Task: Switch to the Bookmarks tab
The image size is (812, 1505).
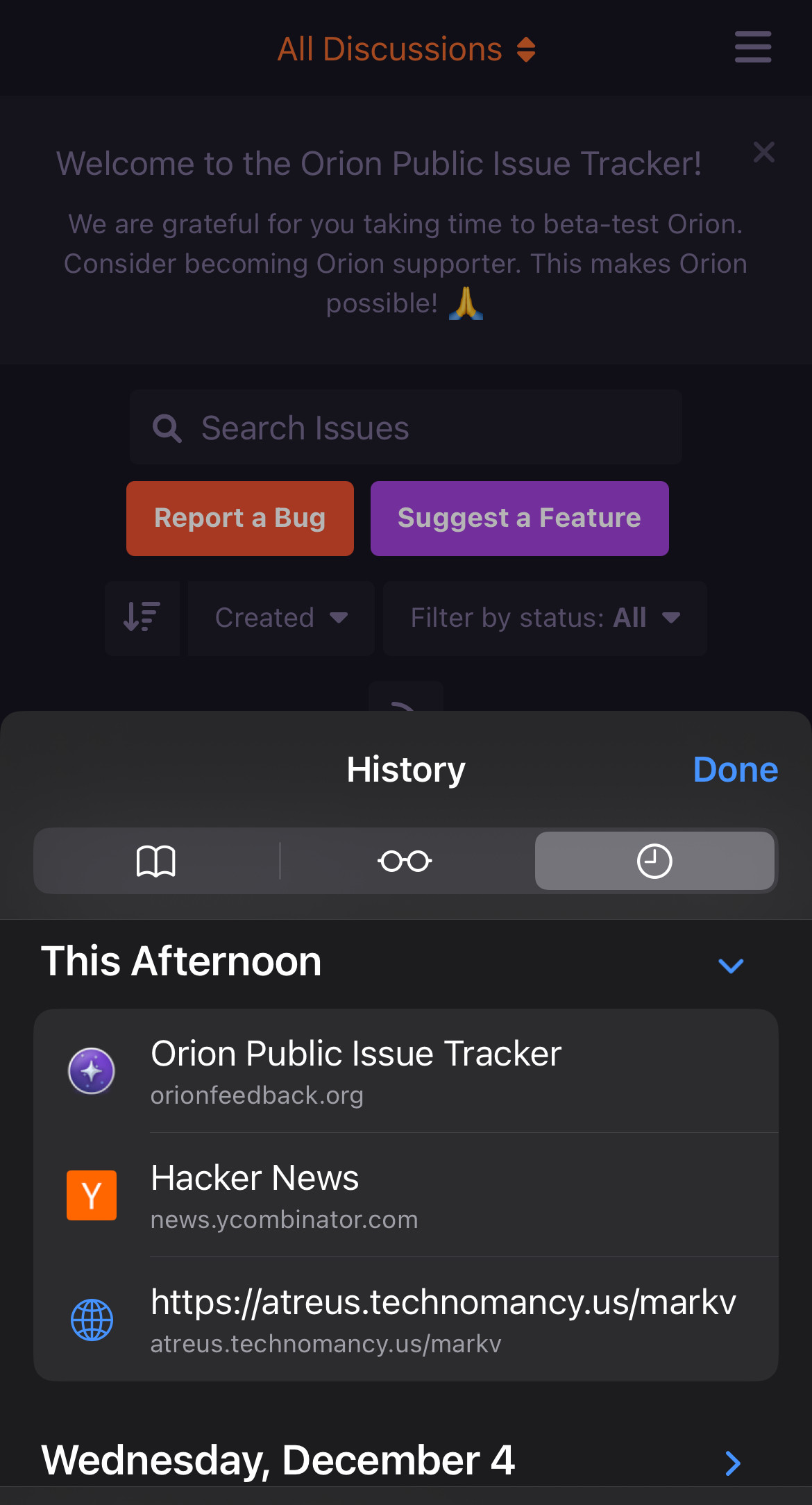Action: point(156,861)
